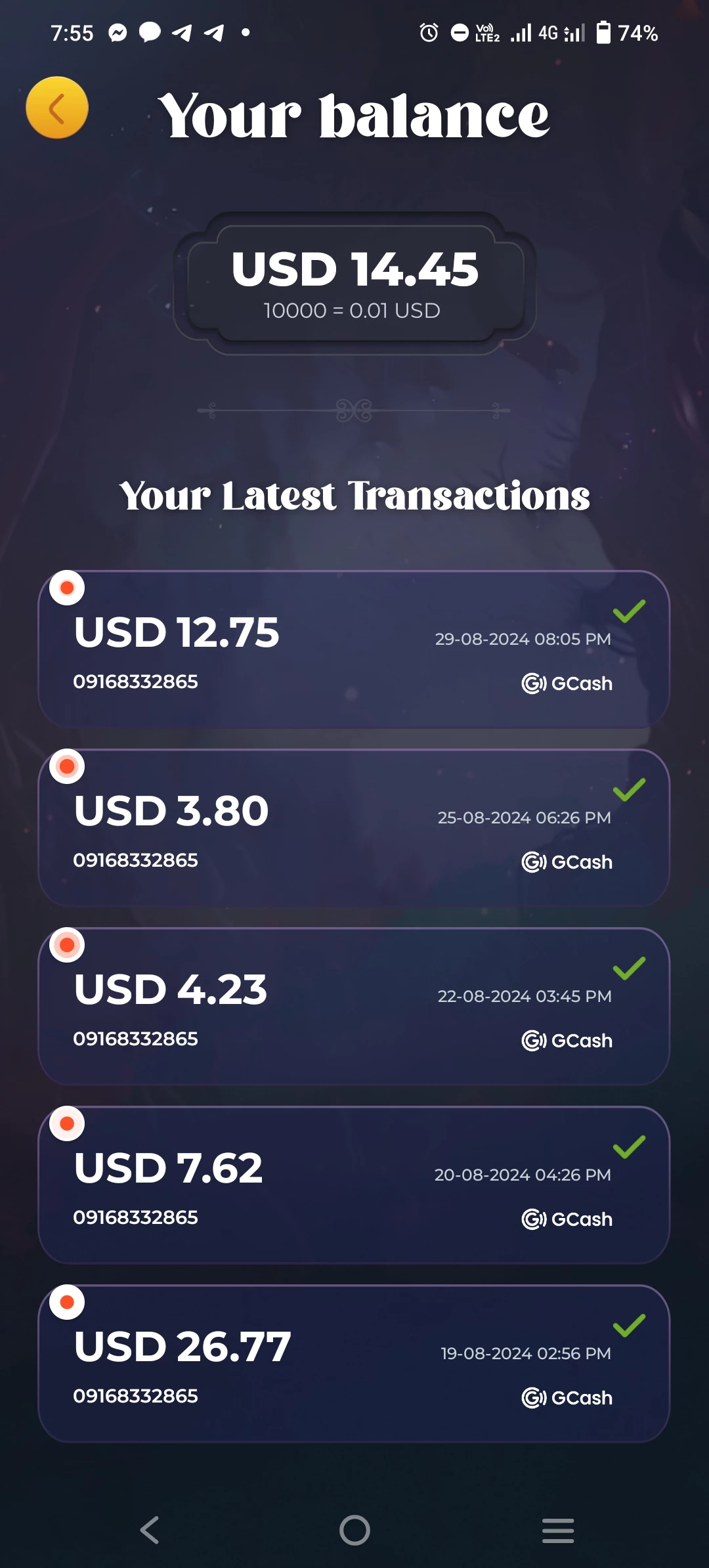View the USD 4.23 transaction details

(x=354, y=1006)
